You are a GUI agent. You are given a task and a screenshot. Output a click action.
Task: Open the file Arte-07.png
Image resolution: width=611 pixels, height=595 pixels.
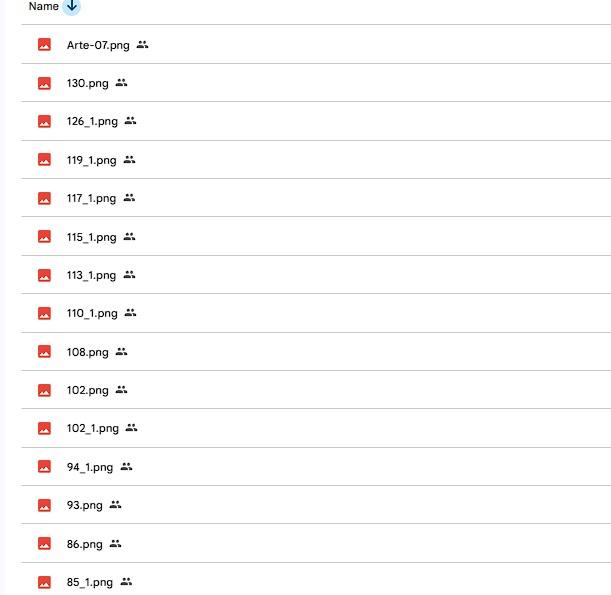(x=98, y=45)
